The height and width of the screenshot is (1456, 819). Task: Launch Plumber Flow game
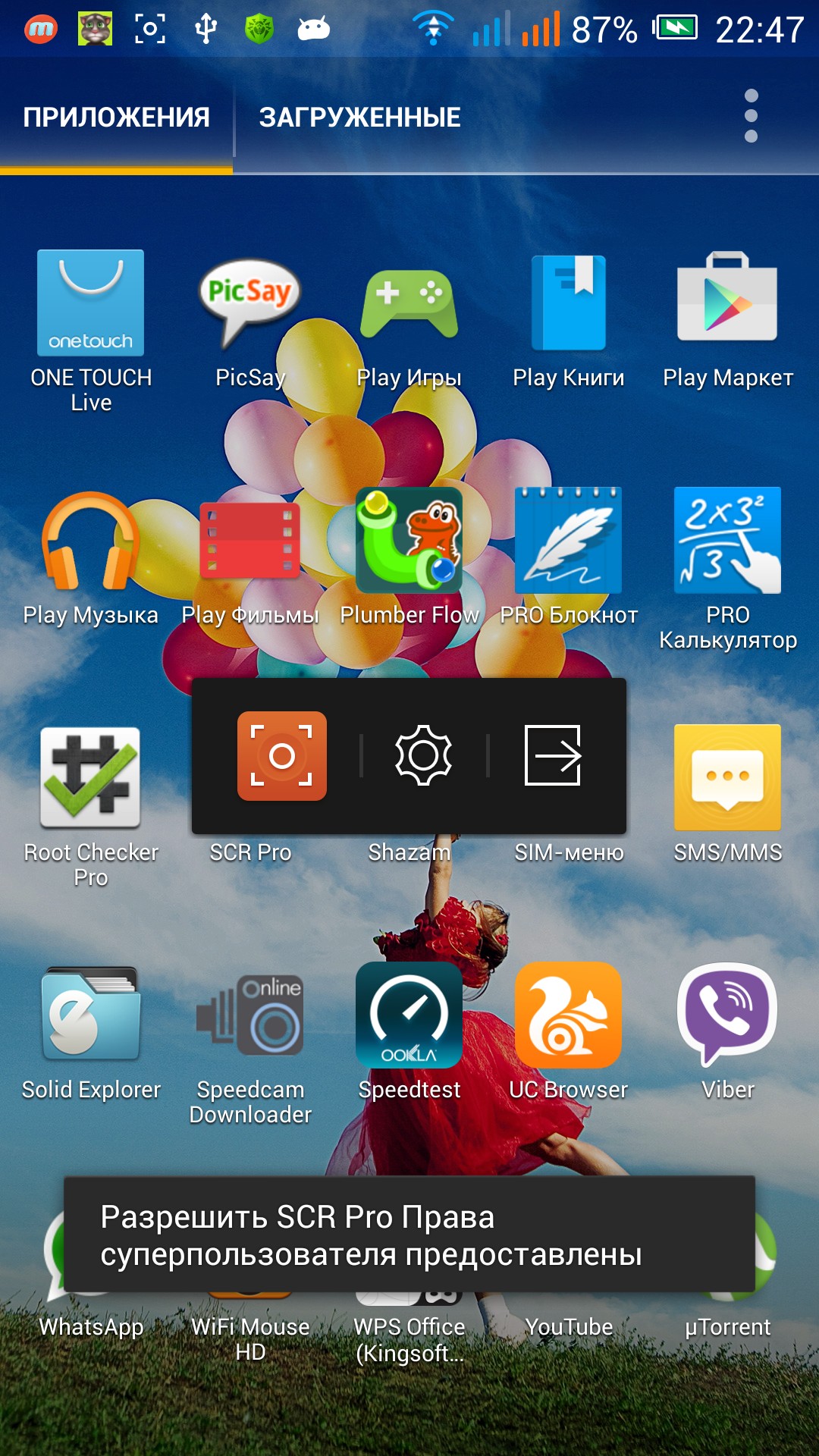click(x=409, y=540)
